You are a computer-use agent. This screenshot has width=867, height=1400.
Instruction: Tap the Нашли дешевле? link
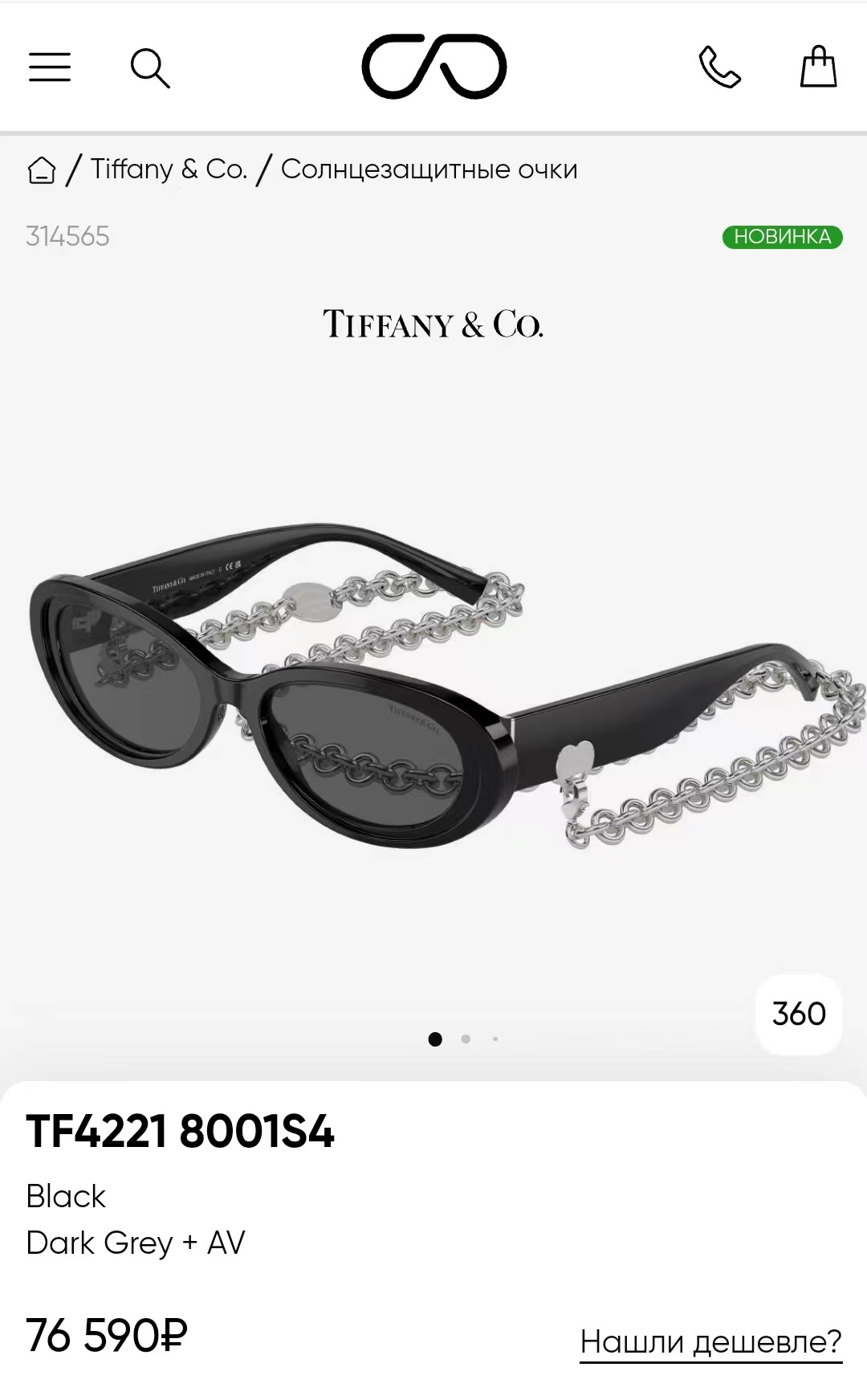[x=710, y=1341]
